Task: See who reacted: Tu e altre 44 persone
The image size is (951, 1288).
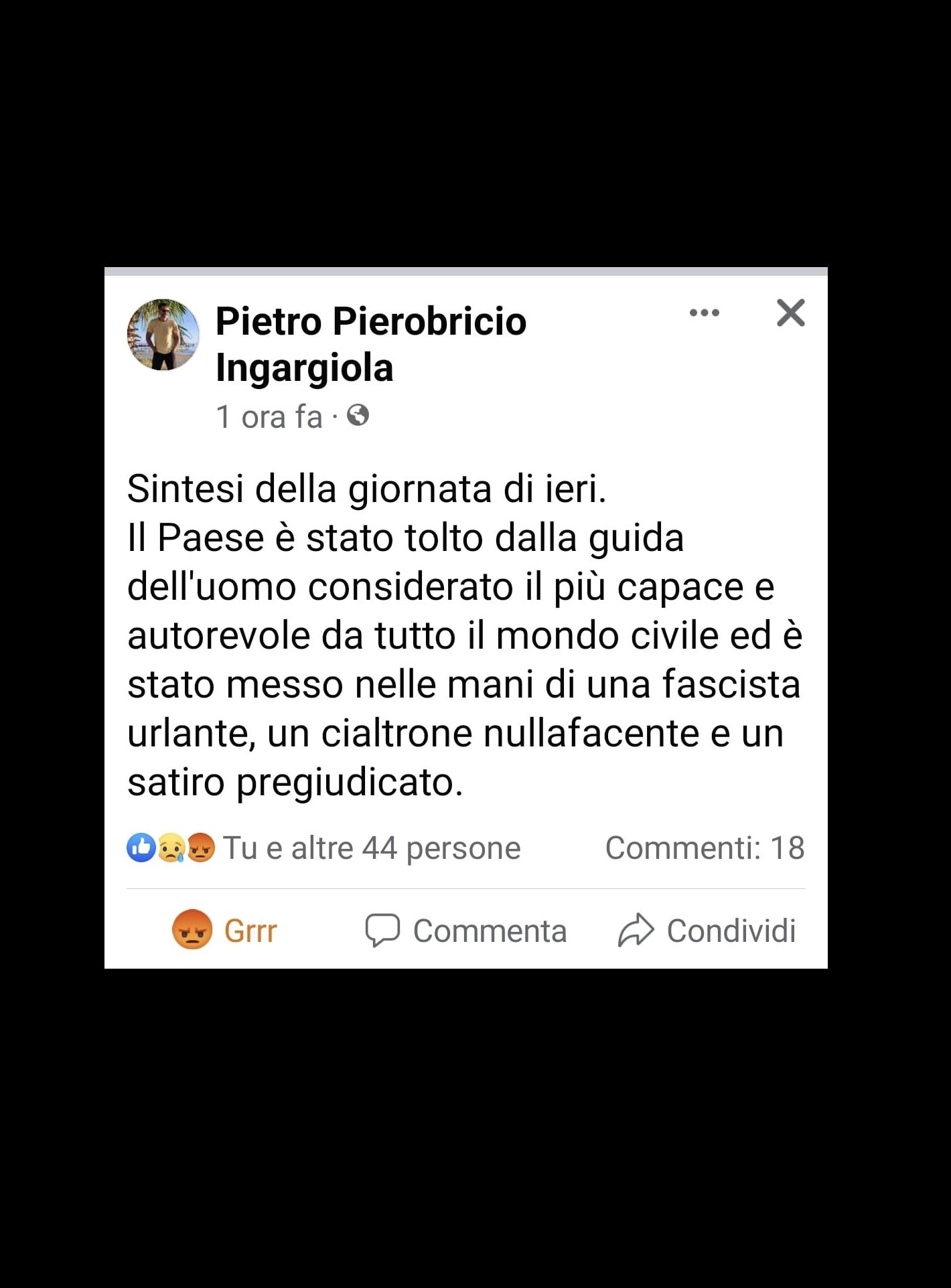Action: coord(370,848)
